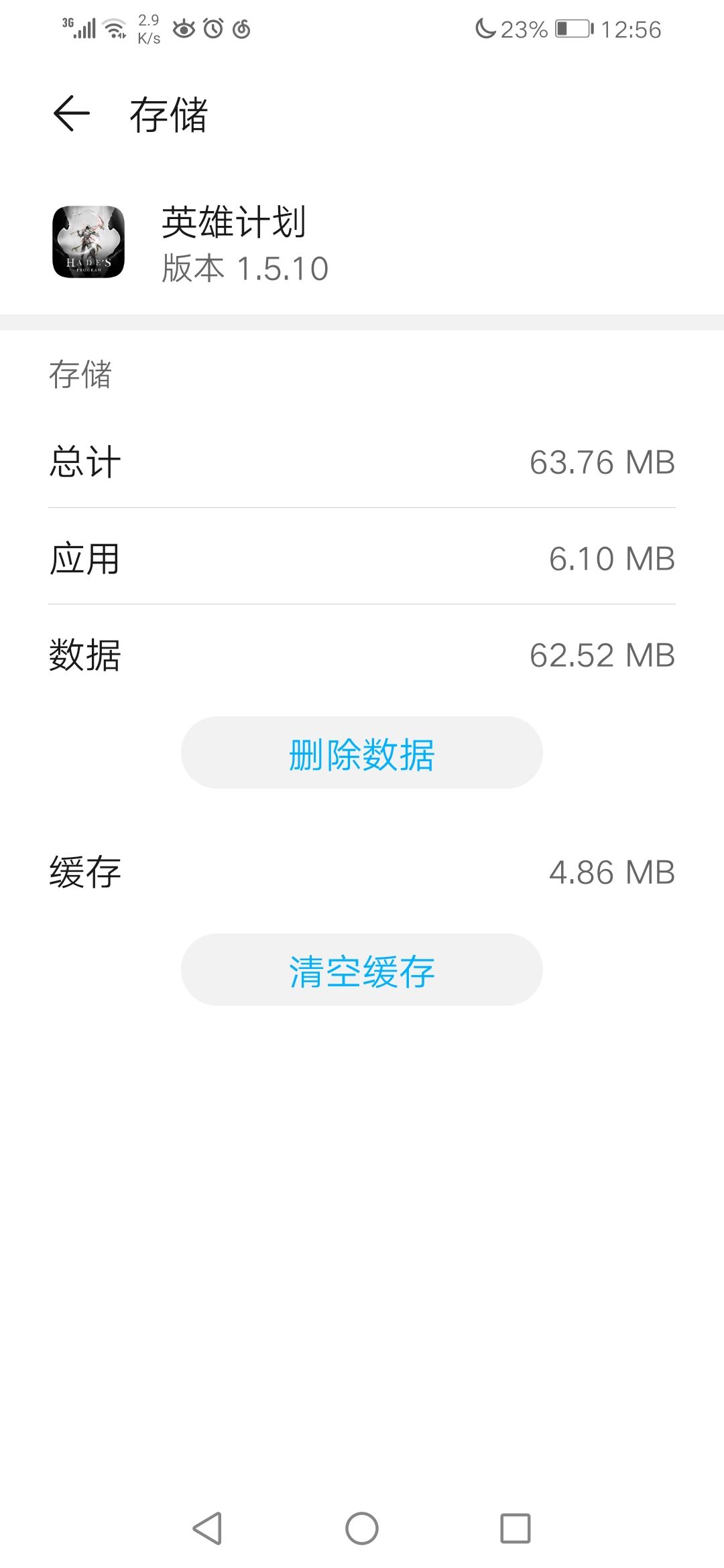The width and height of the screenshot is (724, 1568).
Task: Tap the battery indicator in the status bar
Action: pos(573,28)
